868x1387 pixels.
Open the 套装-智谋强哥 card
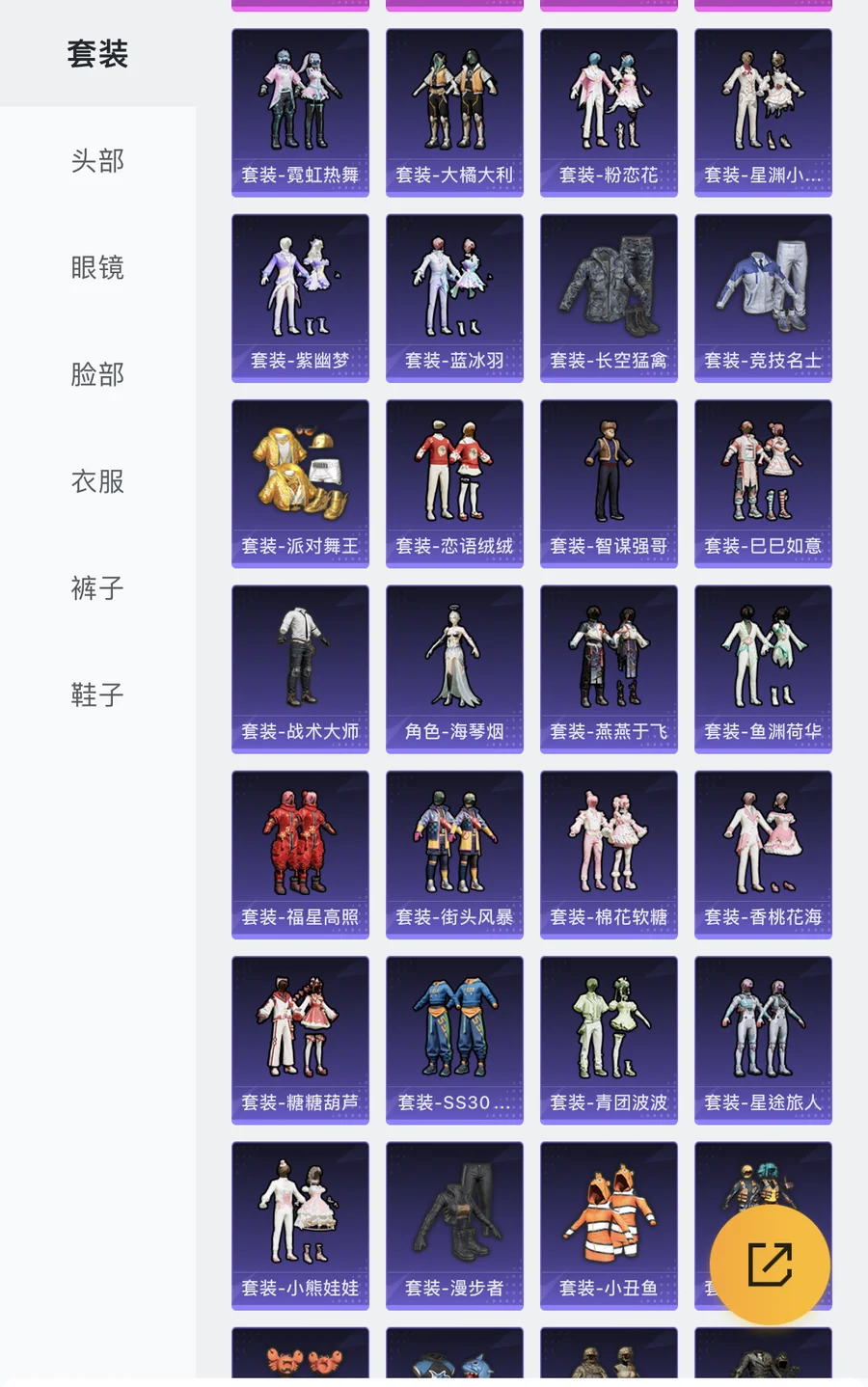point(609,482)
